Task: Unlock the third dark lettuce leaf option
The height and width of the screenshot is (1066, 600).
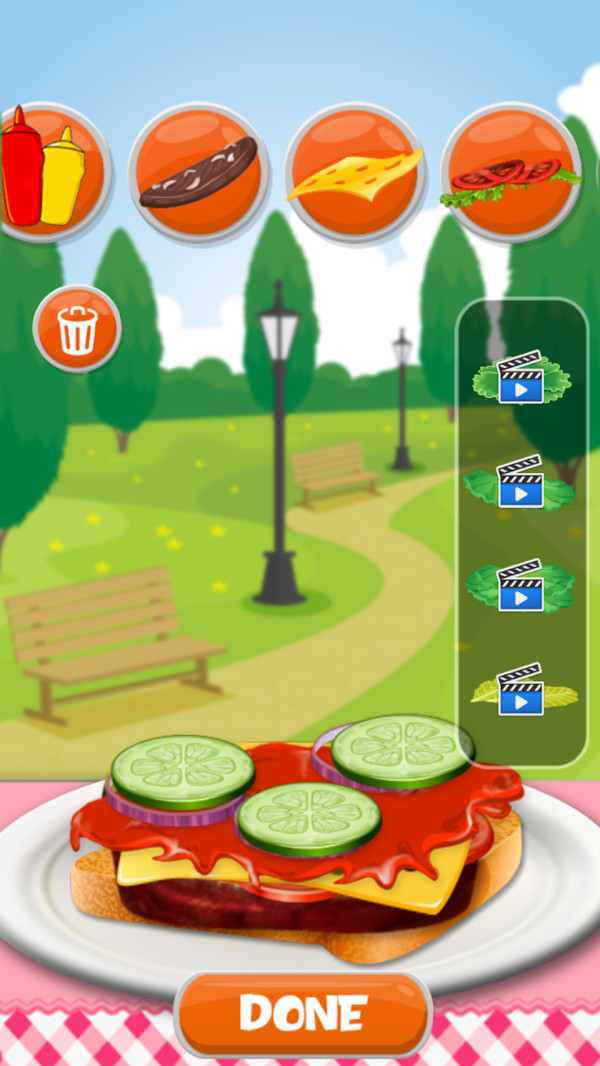Action: [520, 587]
